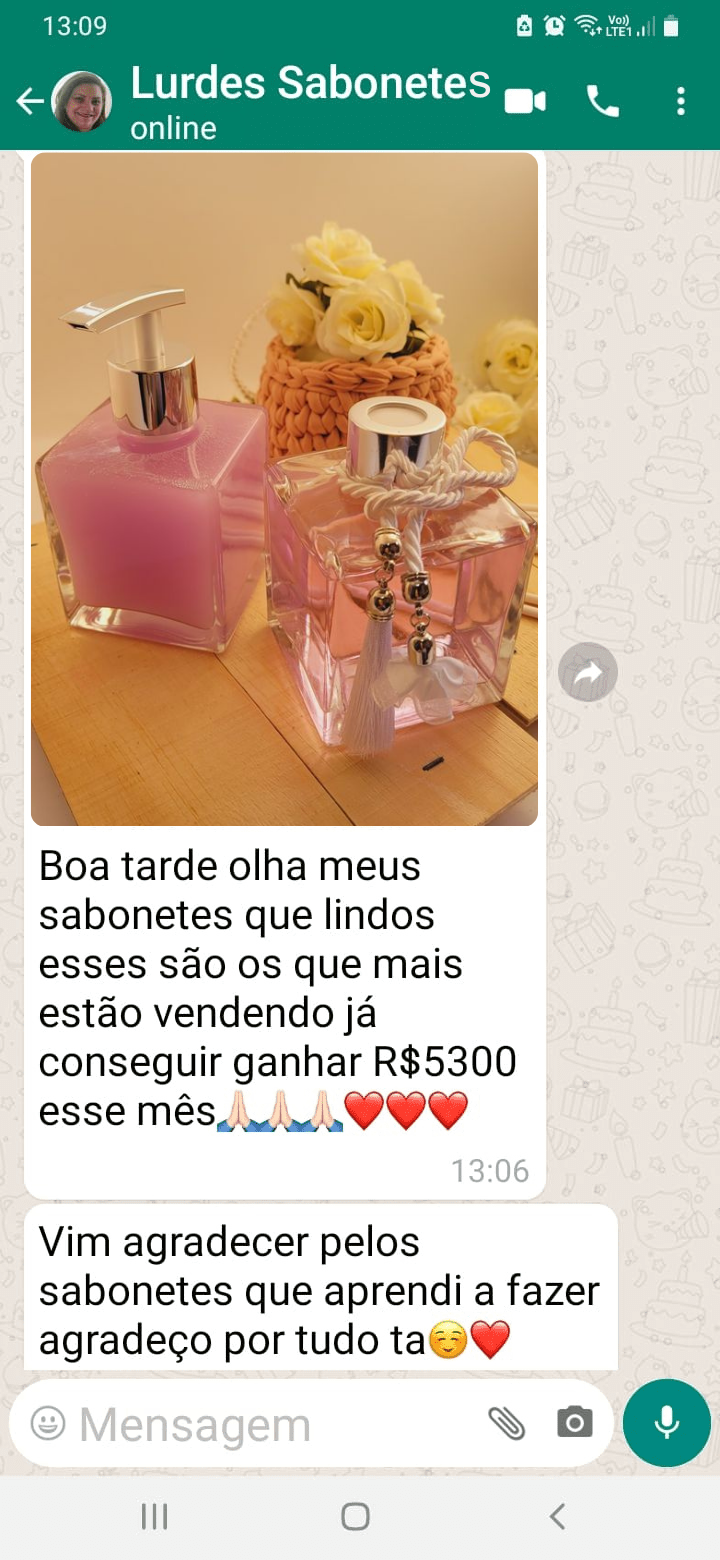This screenshot has width=720, height=1560.
Task: Record a voice message with the microphone
Action: click(x=667, y=1423)
